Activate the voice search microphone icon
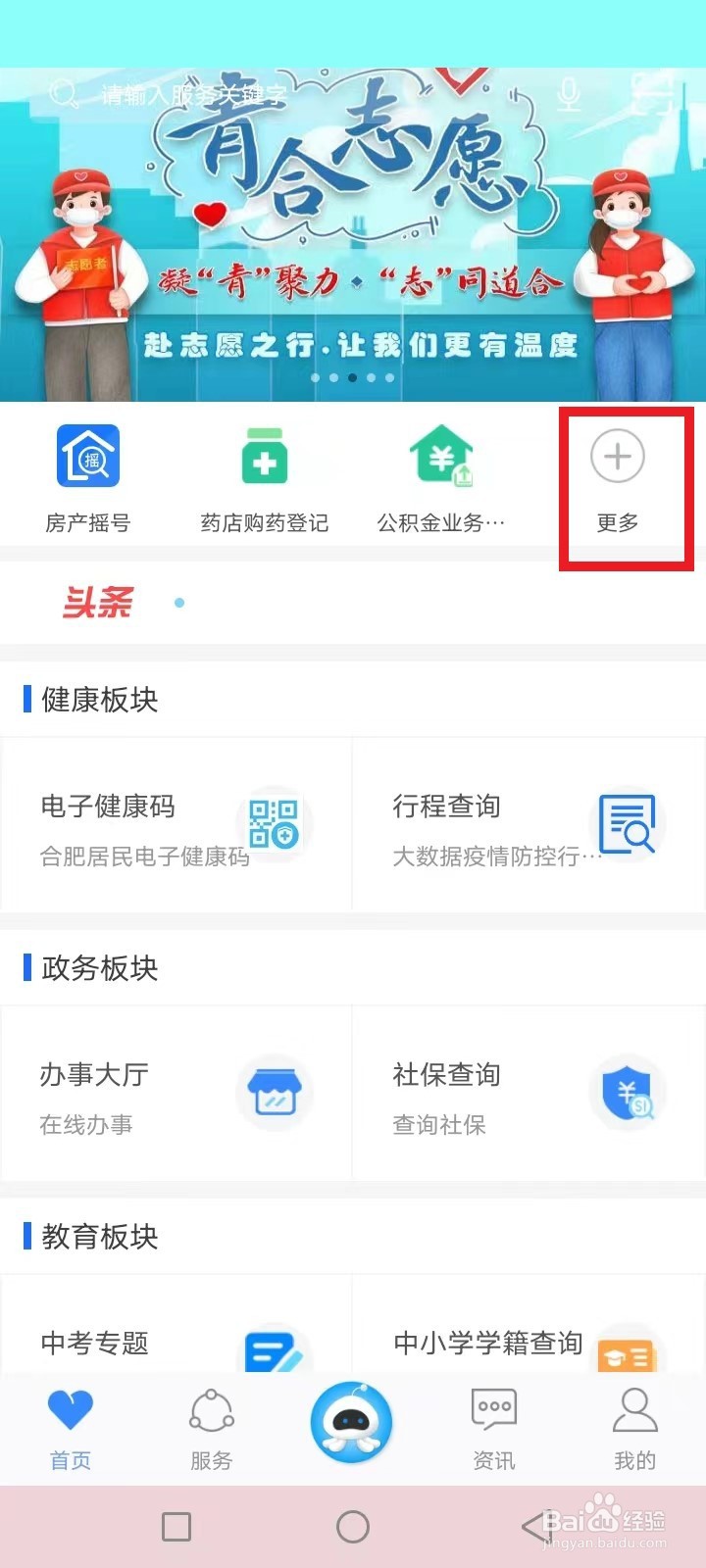The width and height of the screenshot is (706, 1568). (567, 95)
